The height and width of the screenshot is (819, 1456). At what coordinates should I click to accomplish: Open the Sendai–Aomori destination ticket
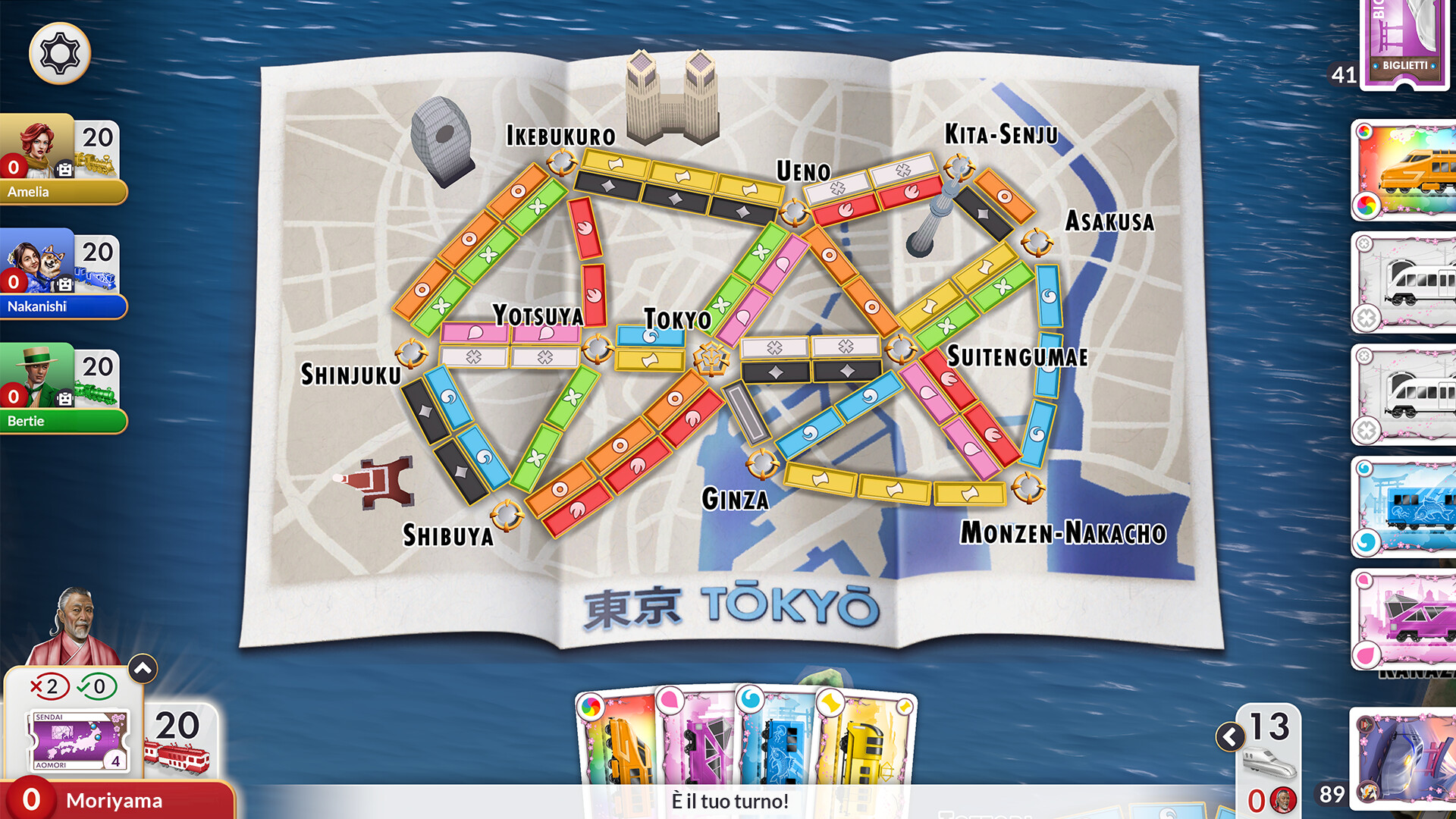[77, 741]
